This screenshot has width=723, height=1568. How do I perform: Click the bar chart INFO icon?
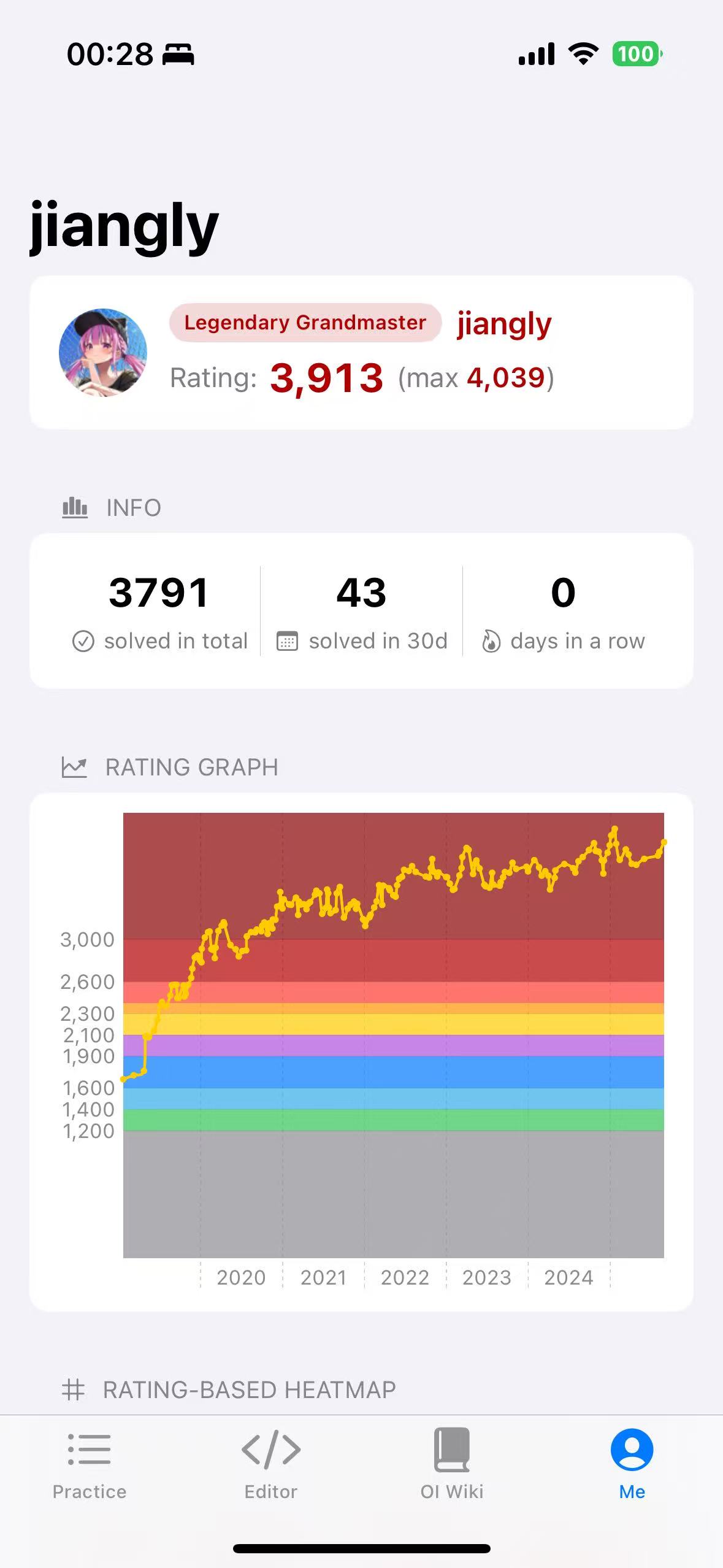click(73, 507)
